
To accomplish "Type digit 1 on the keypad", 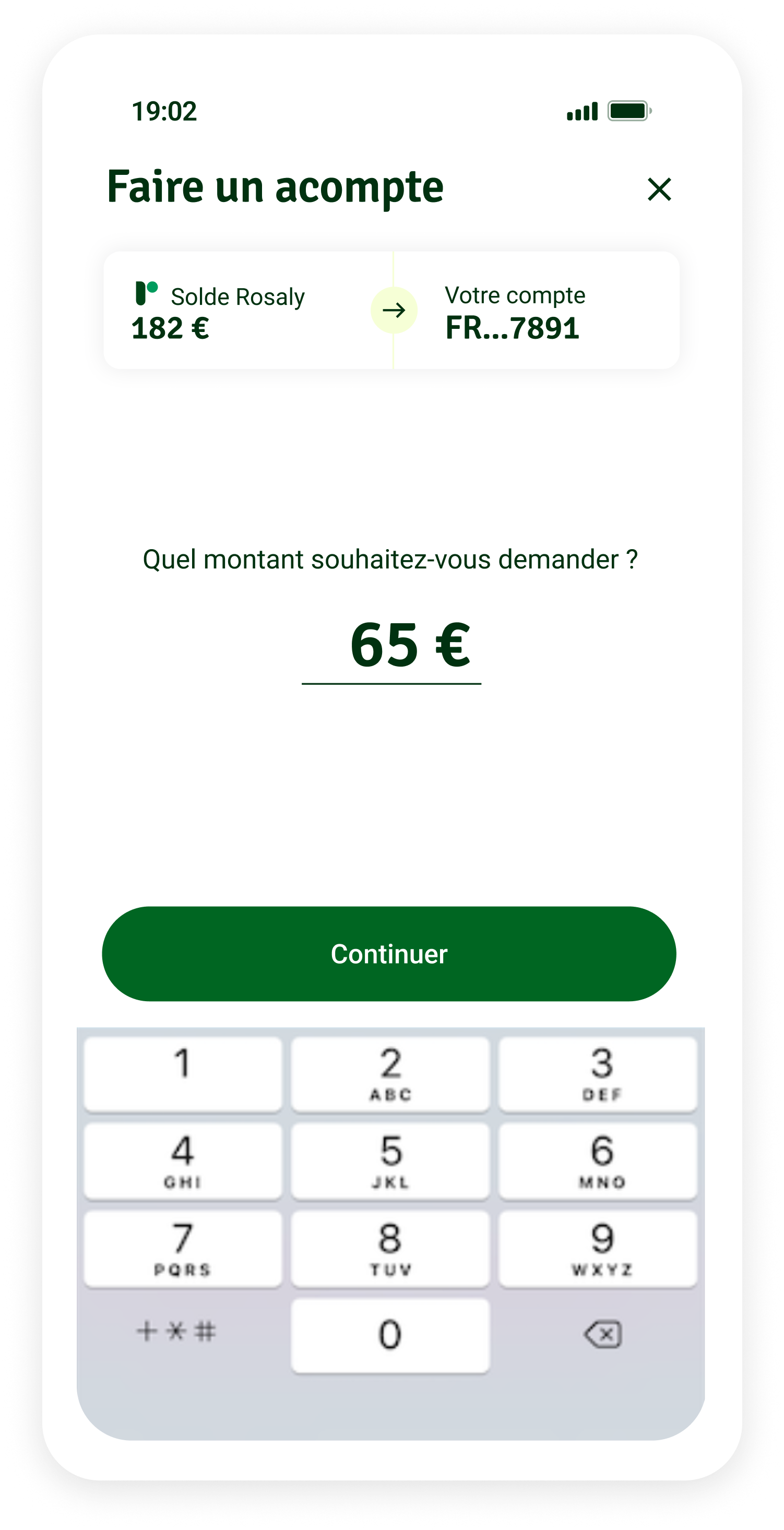I will click(x=183, y=1074).
